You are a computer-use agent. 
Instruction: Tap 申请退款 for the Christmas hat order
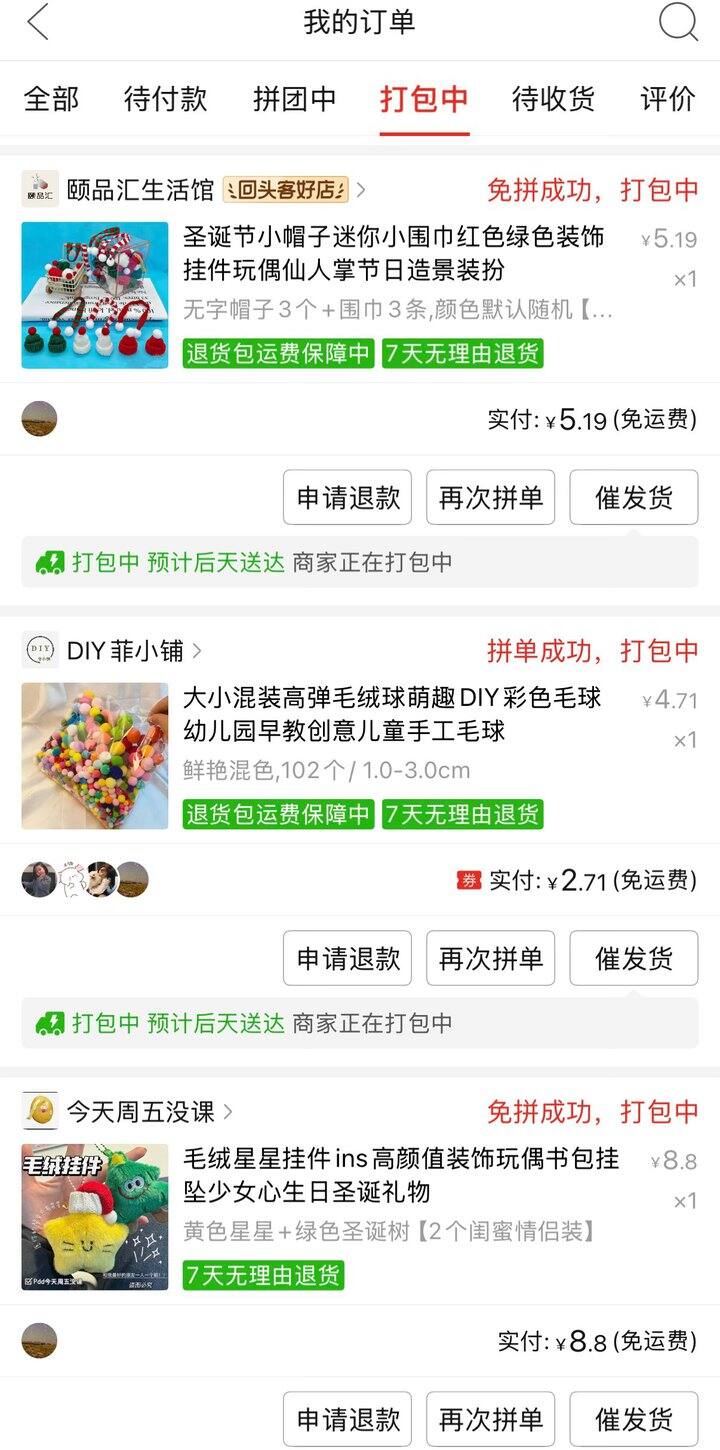(347, 497)
